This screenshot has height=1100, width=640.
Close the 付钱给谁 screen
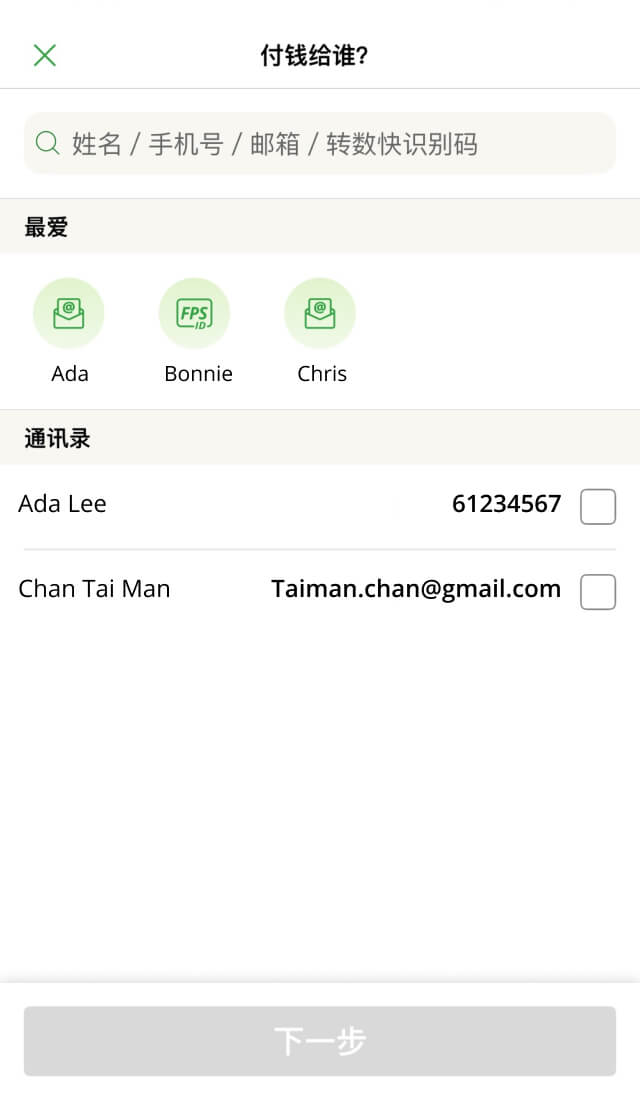[45, 55]
